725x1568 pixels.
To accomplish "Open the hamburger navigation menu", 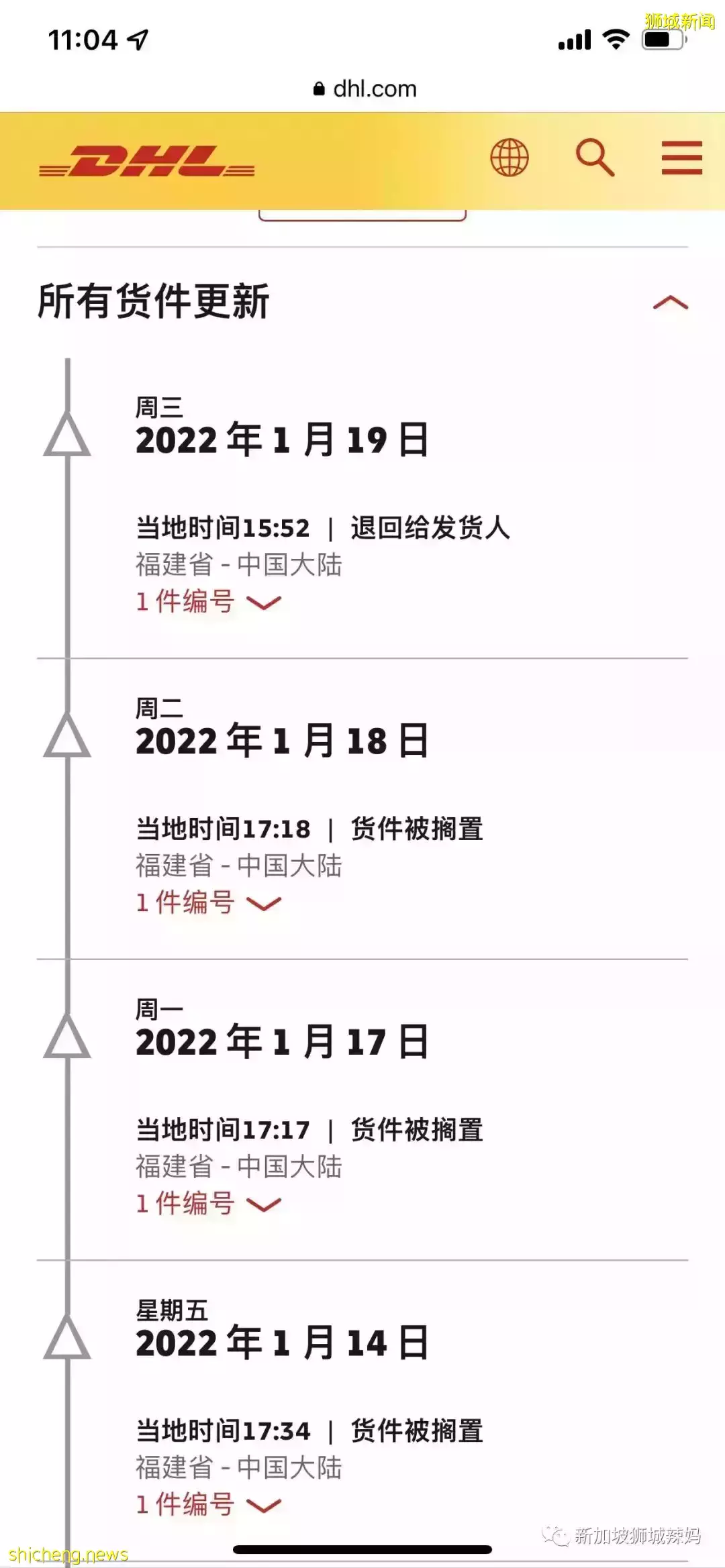I will [681, 159].
